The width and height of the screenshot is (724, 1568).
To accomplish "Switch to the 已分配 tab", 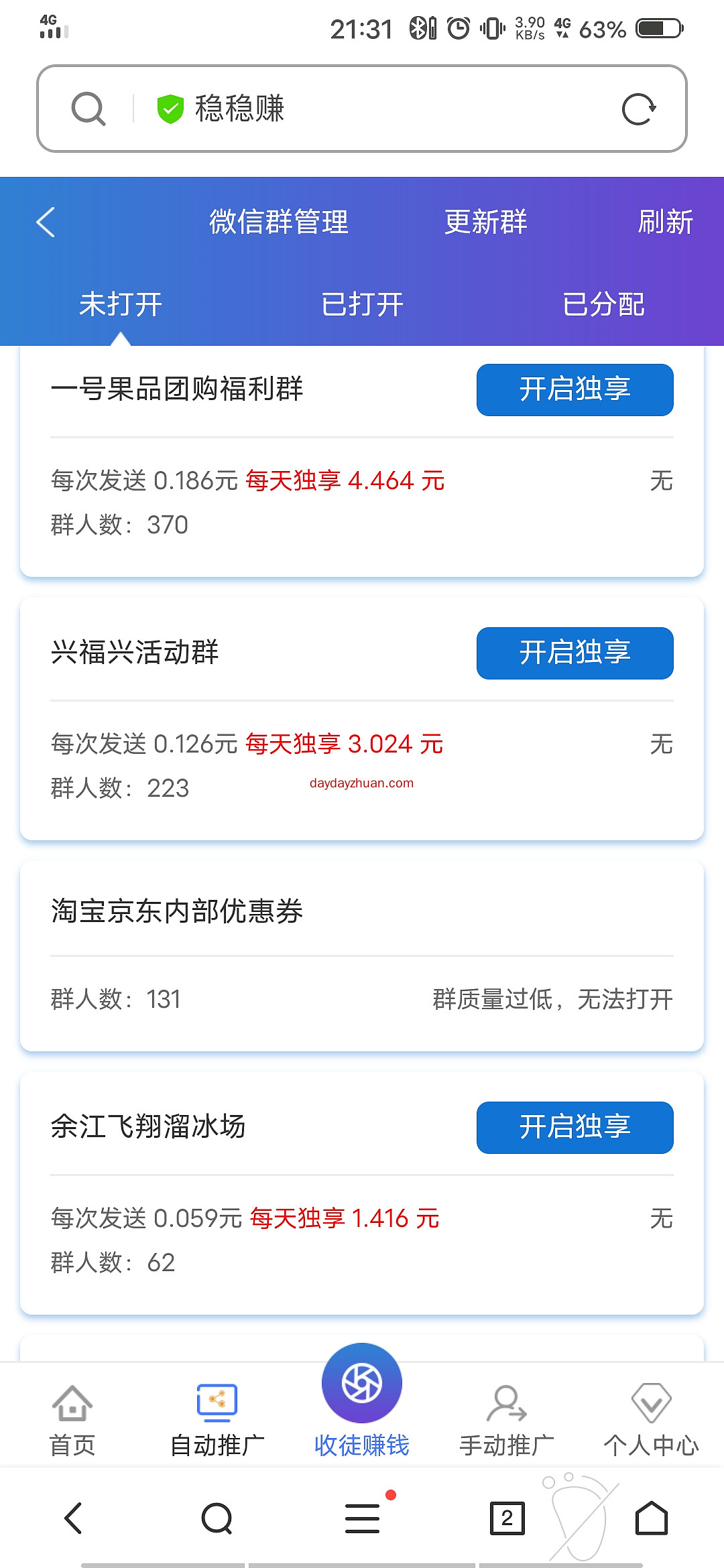I will [x=603, y=304].
